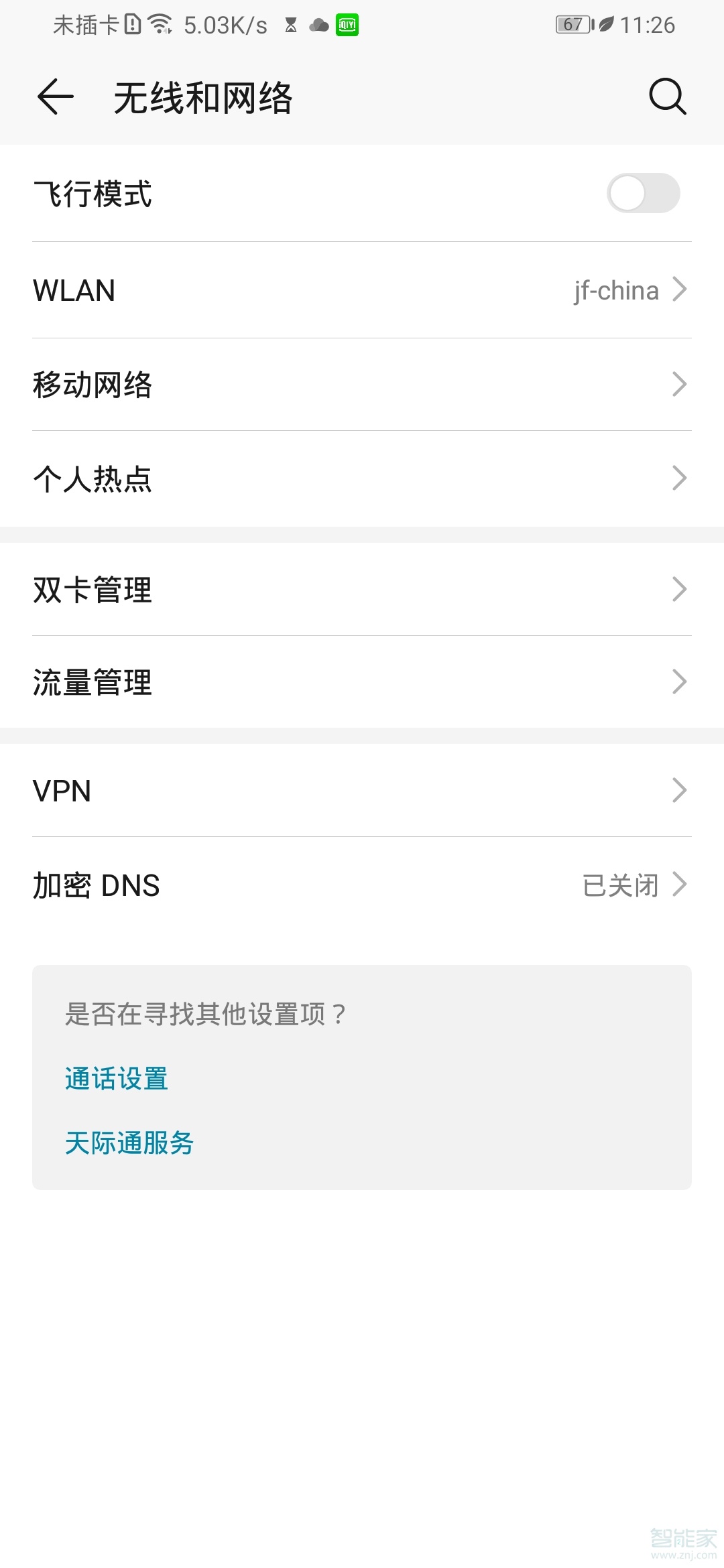Open 流量管理 settings
Viewport: 724px width, 1568px height.
click(x=362, y=682)
